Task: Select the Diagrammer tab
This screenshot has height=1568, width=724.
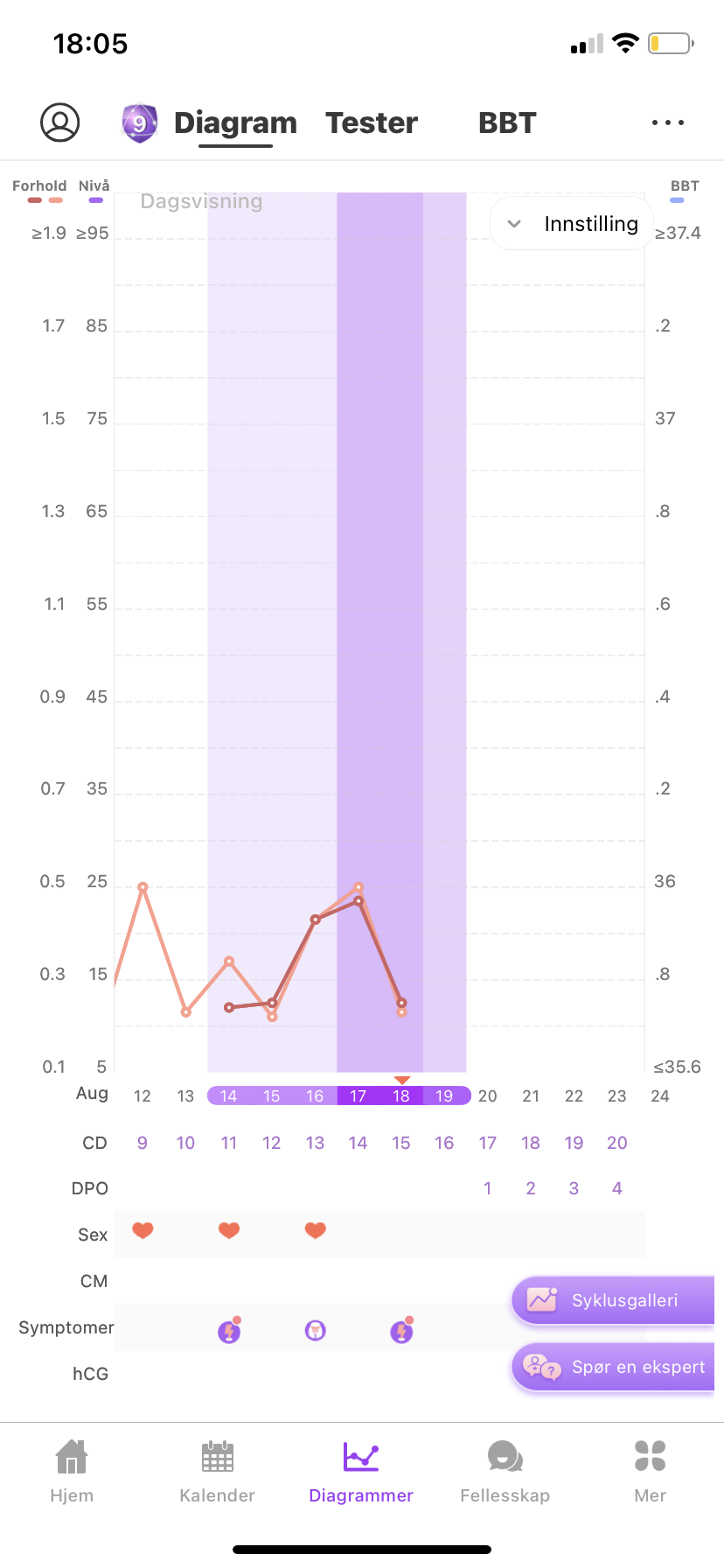Action: (x=361, y=1472)
